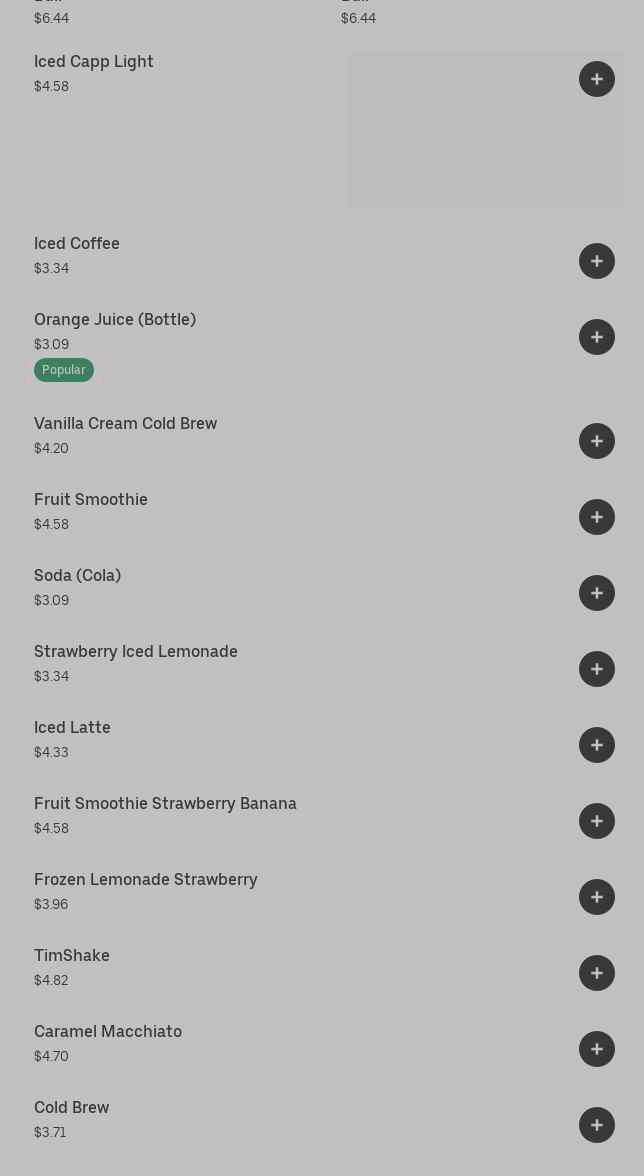Viewport: 644px width, 1176px height.
Task: Add Iced Capp Light to cart
Action: point(597,79)
